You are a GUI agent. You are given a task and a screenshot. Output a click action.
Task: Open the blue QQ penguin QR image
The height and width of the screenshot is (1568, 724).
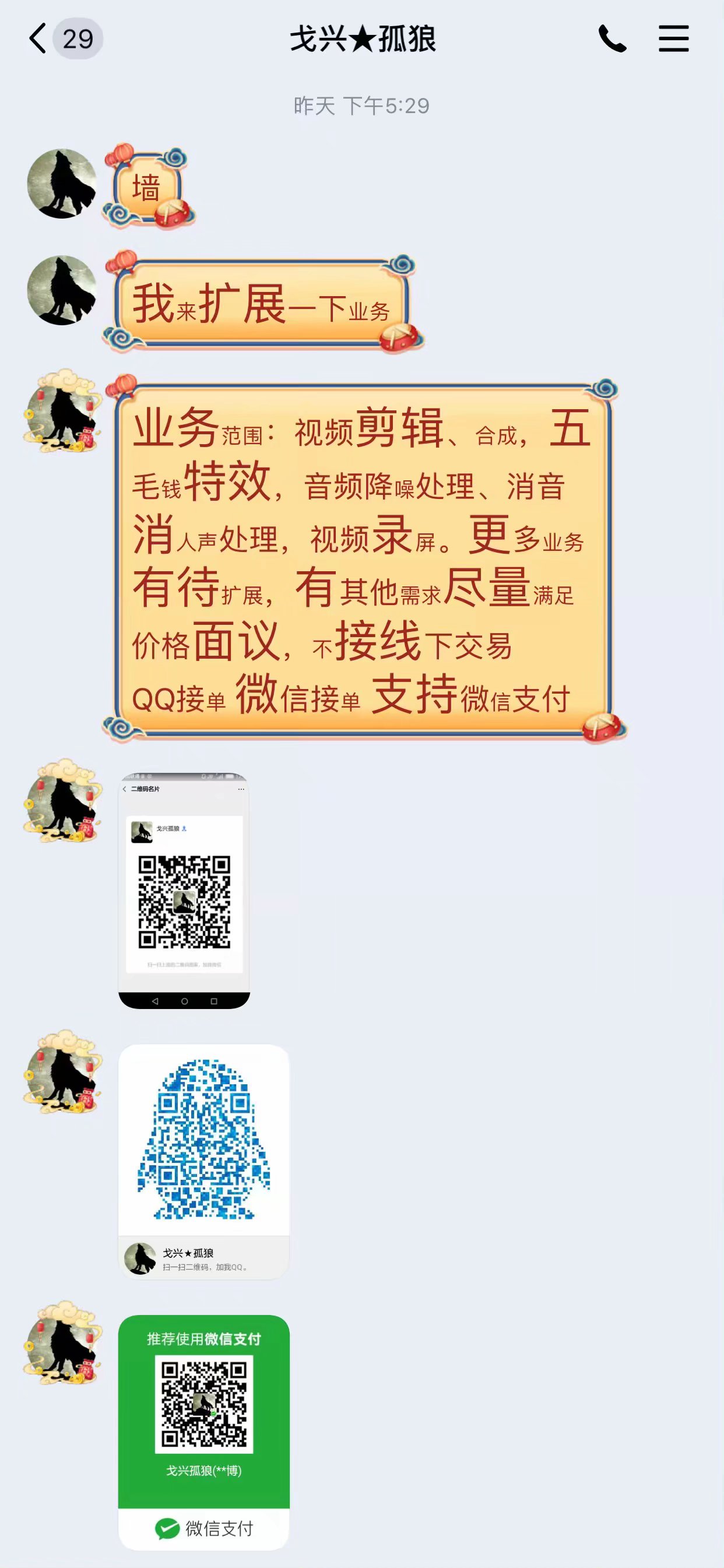tap(203, 1161)
